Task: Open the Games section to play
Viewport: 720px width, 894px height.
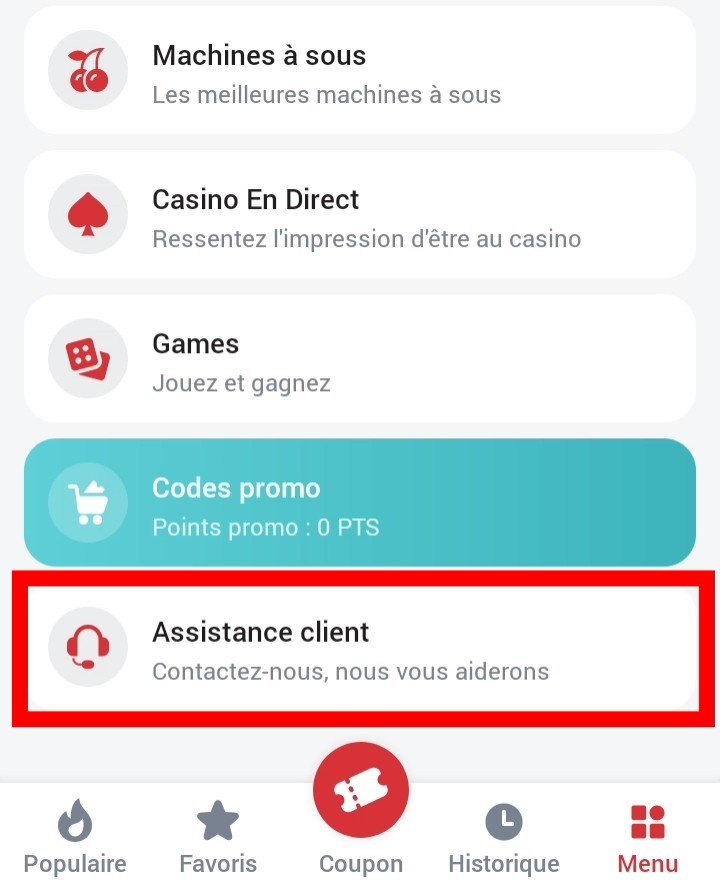Action: click(360, 358)
